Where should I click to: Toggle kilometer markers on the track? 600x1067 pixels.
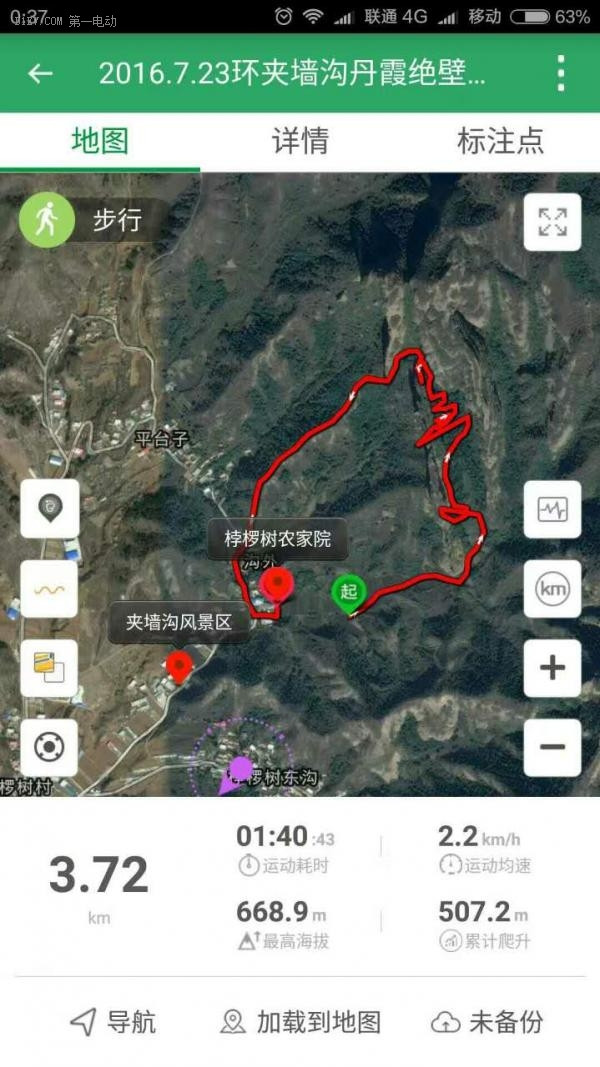tap(552, 589)
